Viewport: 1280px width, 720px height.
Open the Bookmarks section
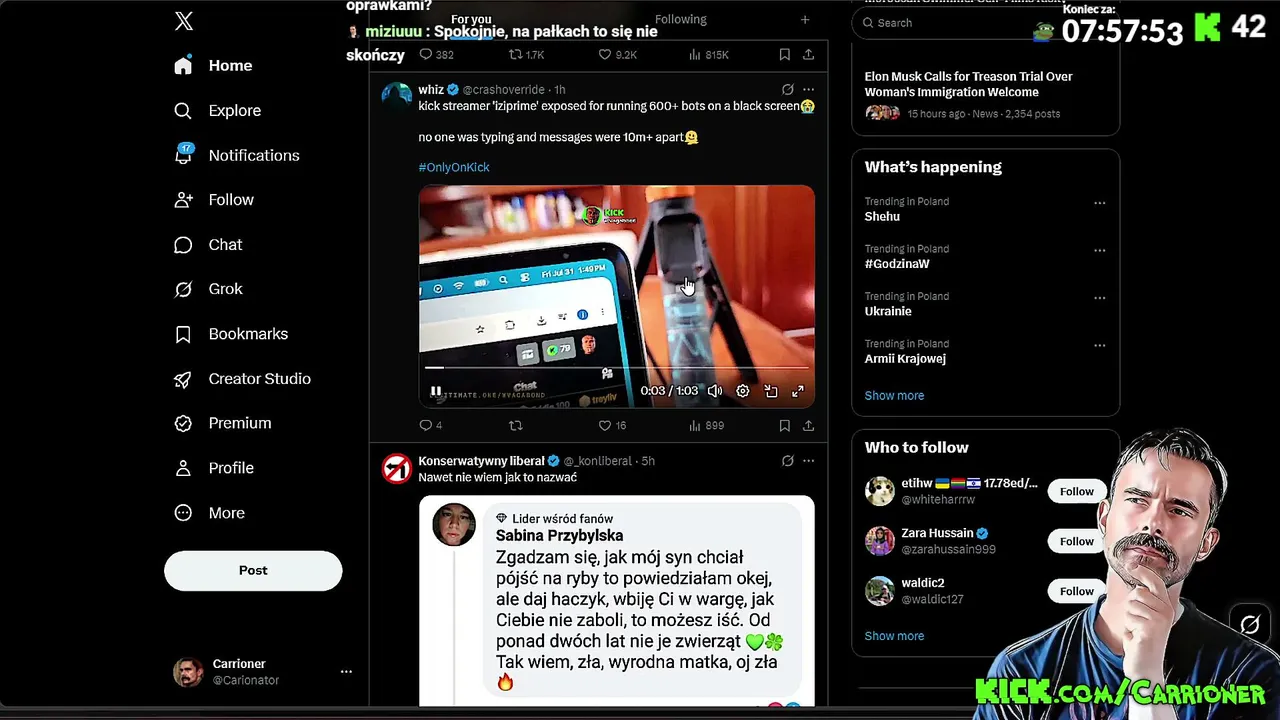tap(231, 334)
